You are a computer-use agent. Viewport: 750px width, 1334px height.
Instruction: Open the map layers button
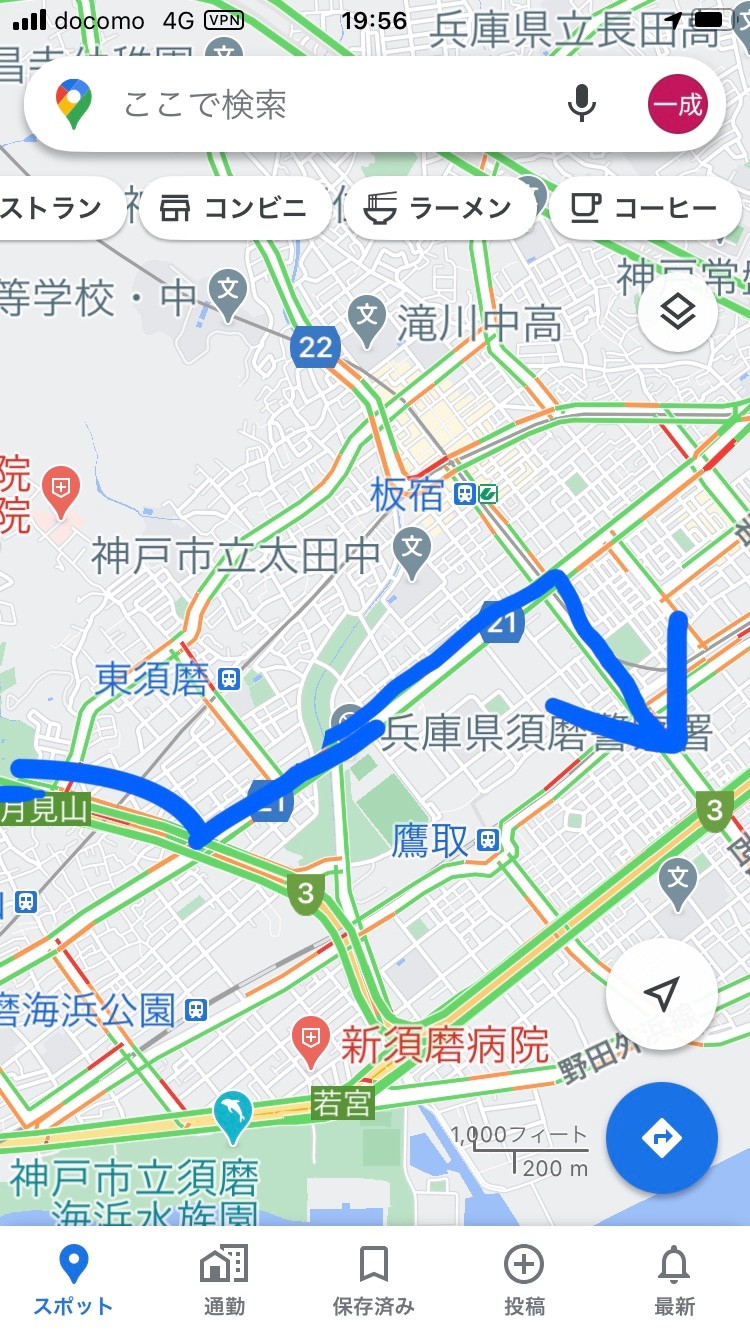coord(678,314)
